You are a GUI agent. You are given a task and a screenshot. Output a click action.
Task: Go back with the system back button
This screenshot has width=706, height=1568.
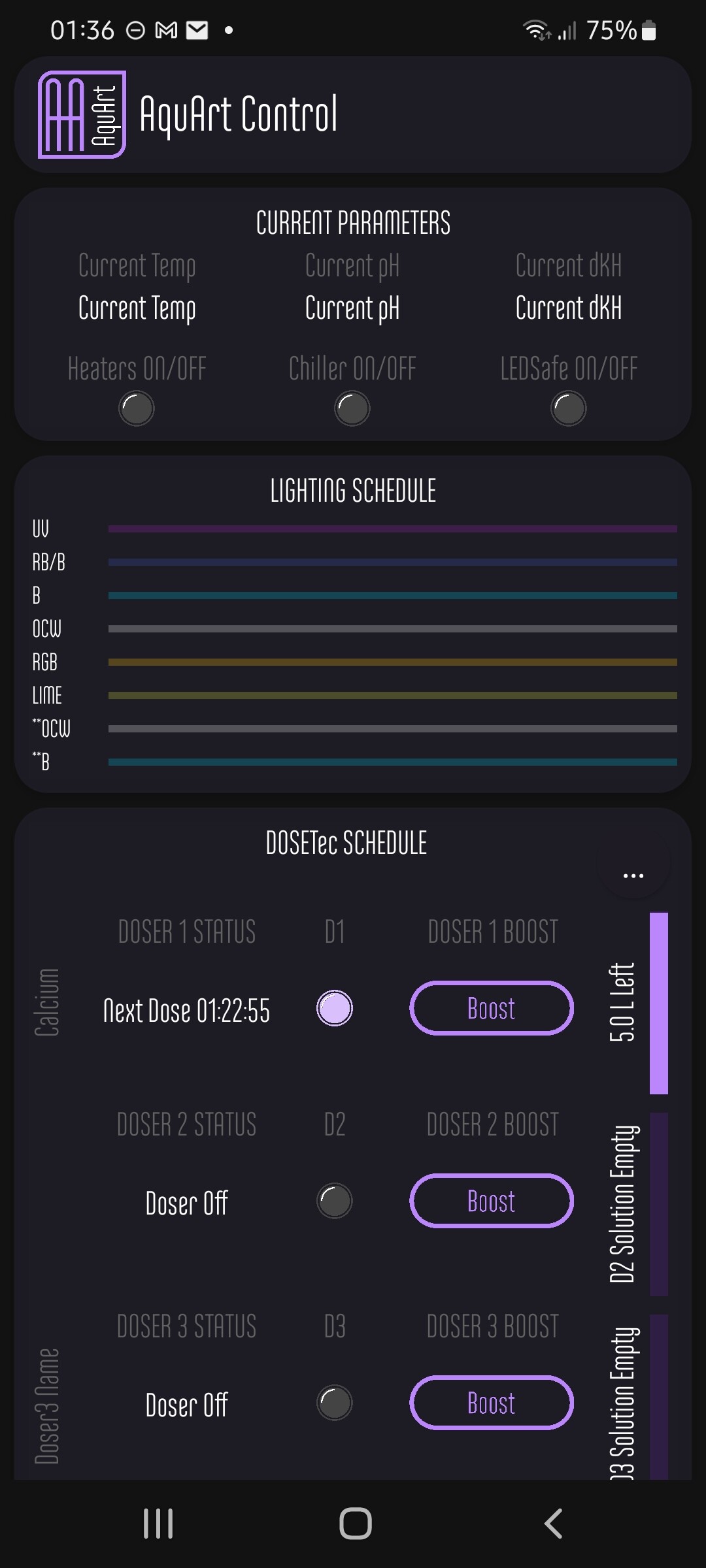click(x=553, y=1524)
